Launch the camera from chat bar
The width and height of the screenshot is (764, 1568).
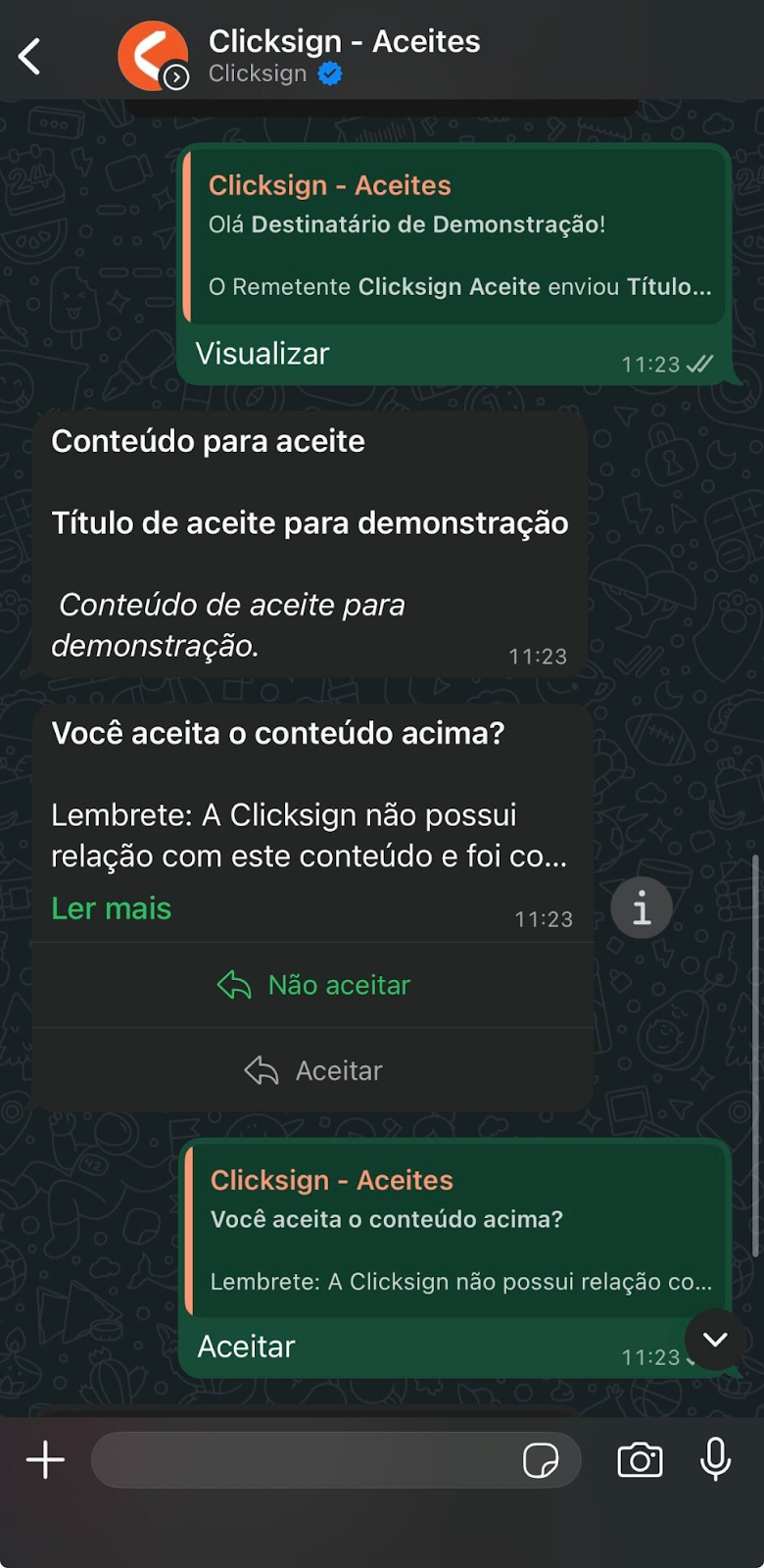640,1460
